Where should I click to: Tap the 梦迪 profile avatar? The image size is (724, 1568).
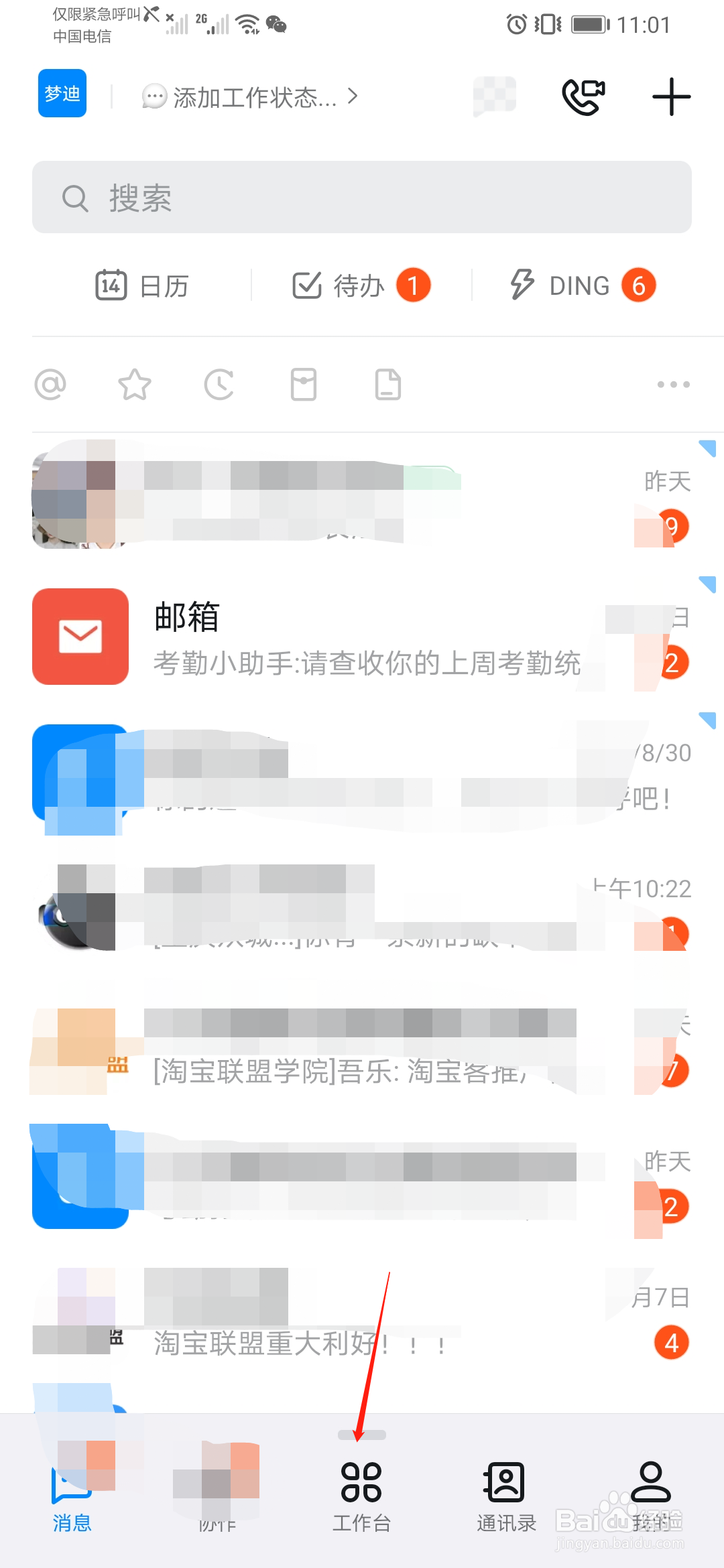(x=62, y=94)
